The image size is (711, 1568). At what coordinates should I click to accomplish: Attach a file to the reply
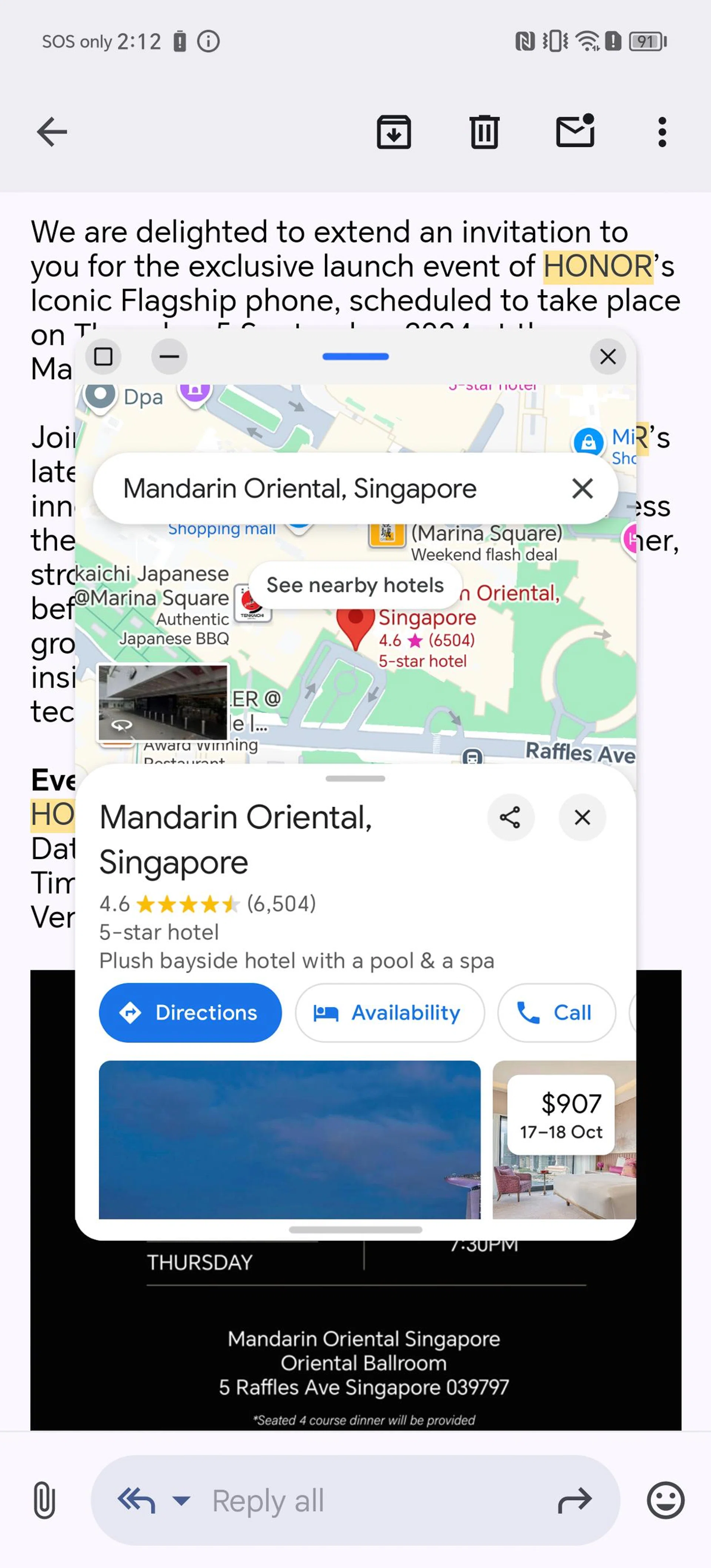[x=44, y=1501]
